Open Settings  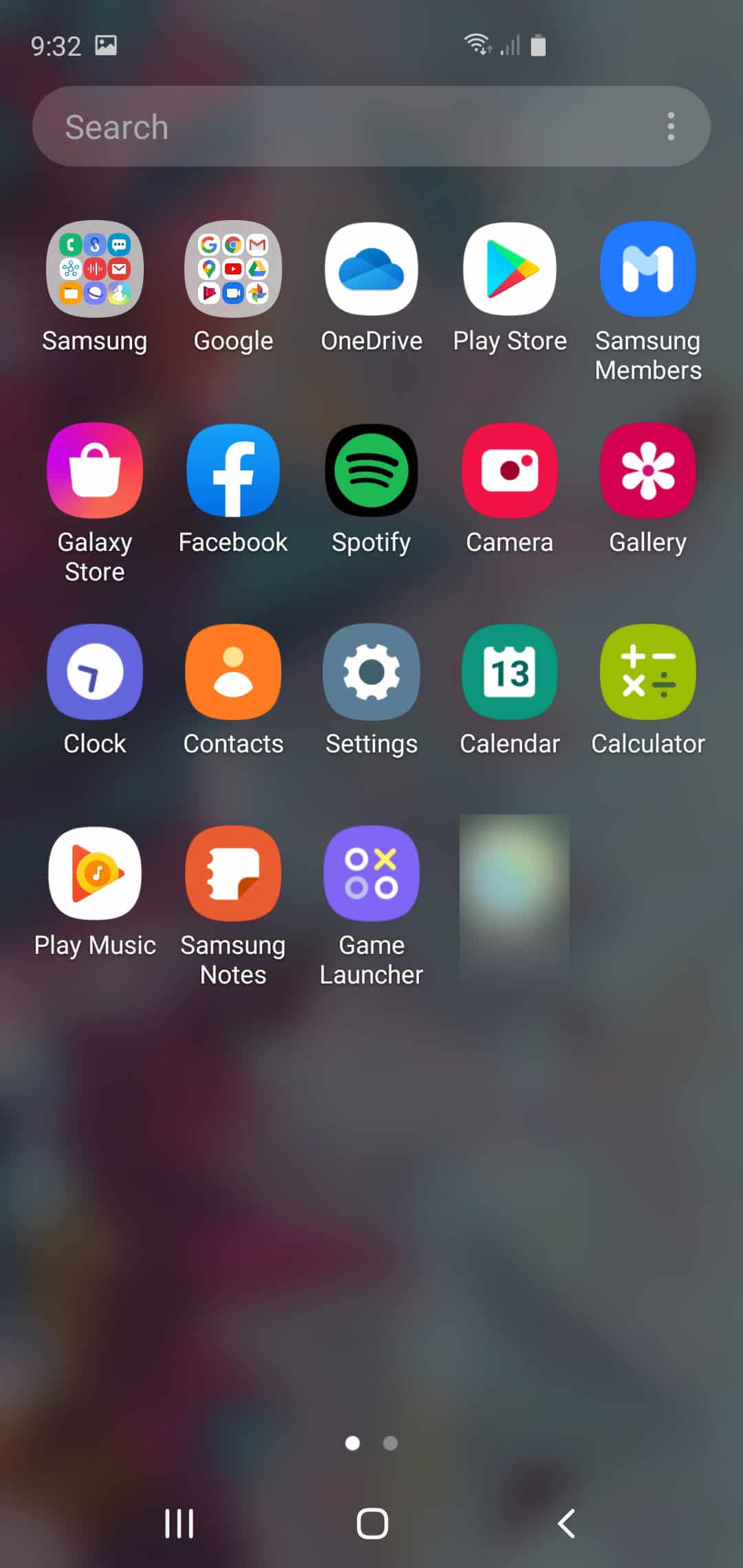[x=371, y=672]
